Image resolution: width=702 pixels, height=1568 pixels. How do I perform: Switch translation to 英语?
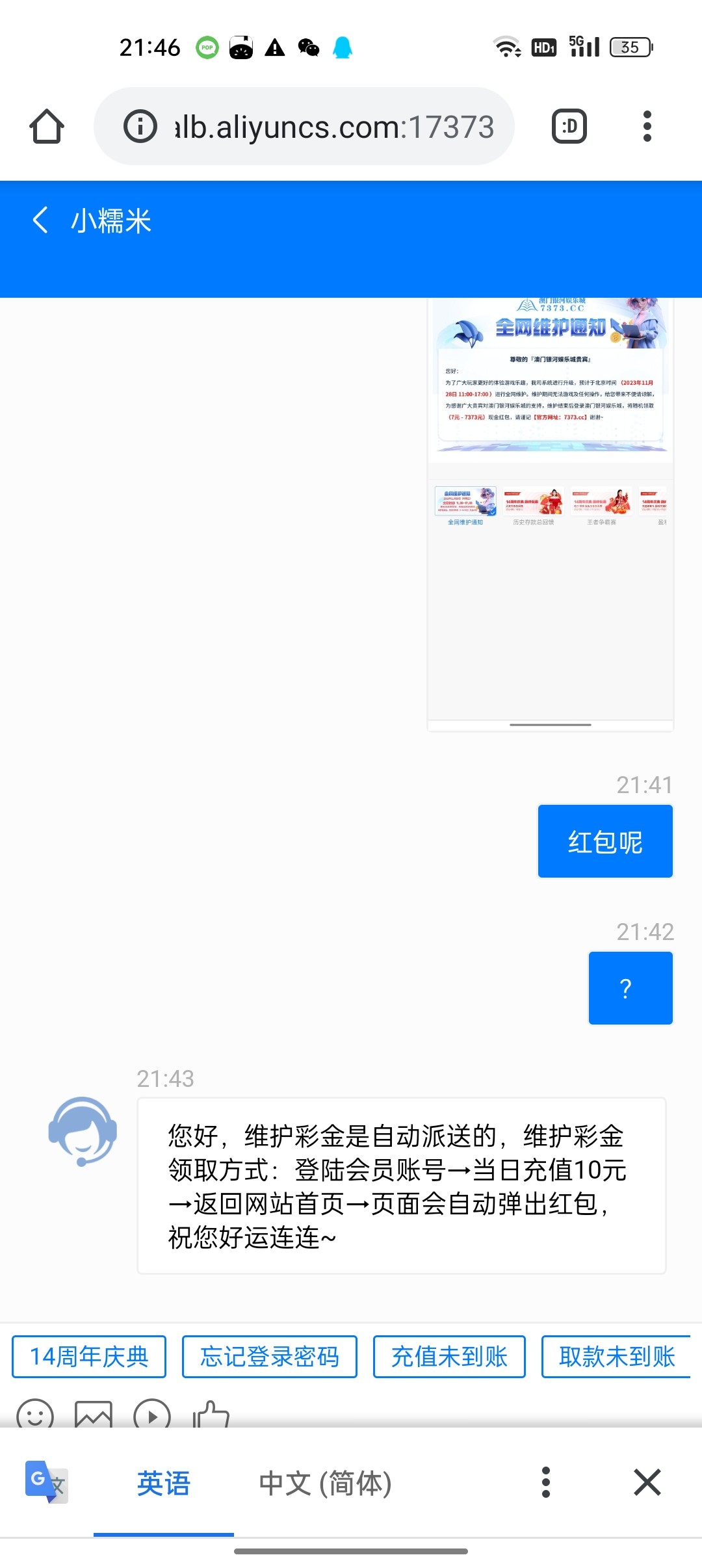[163, 1483]
